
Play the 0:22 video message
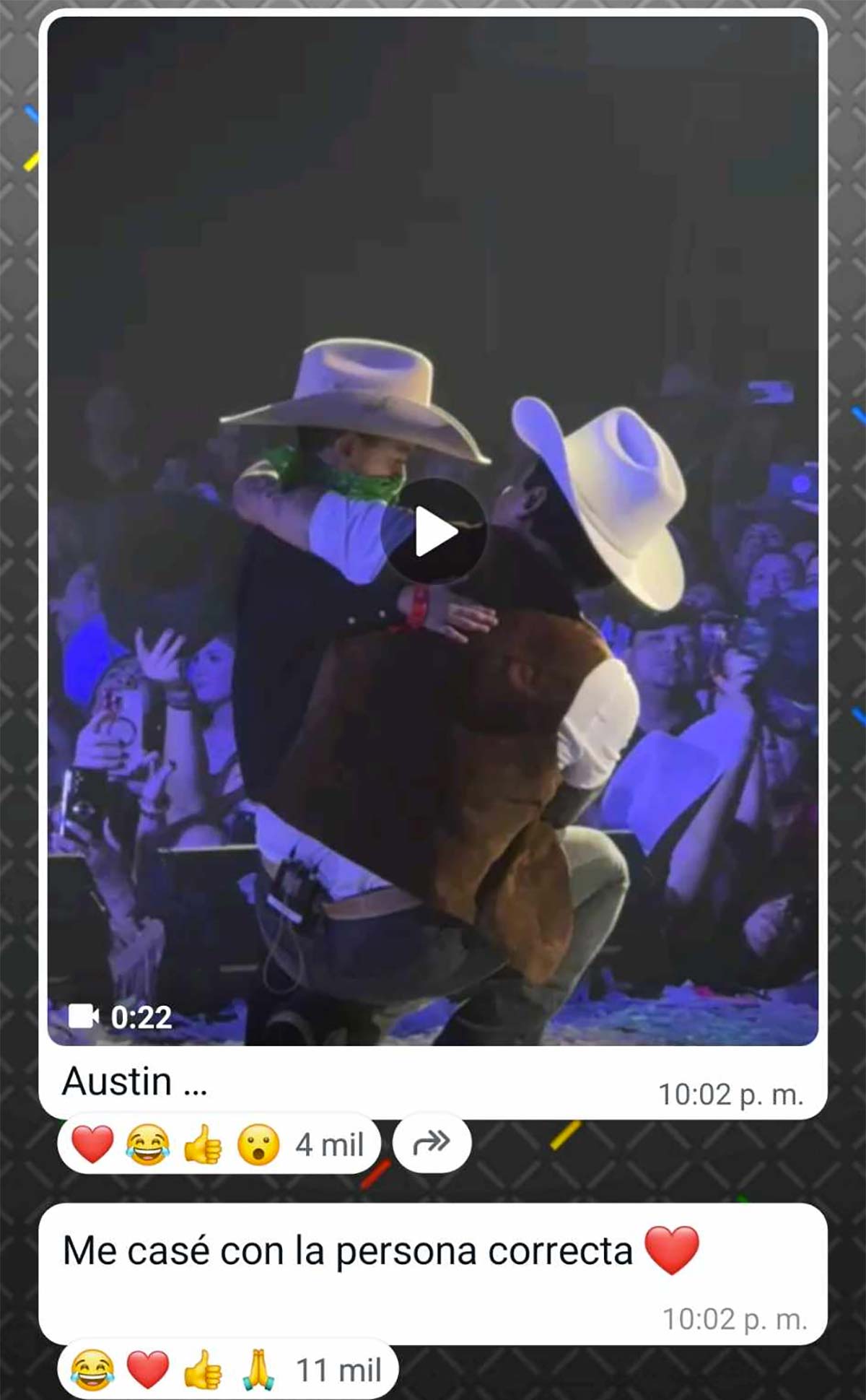tap(434, 532)
